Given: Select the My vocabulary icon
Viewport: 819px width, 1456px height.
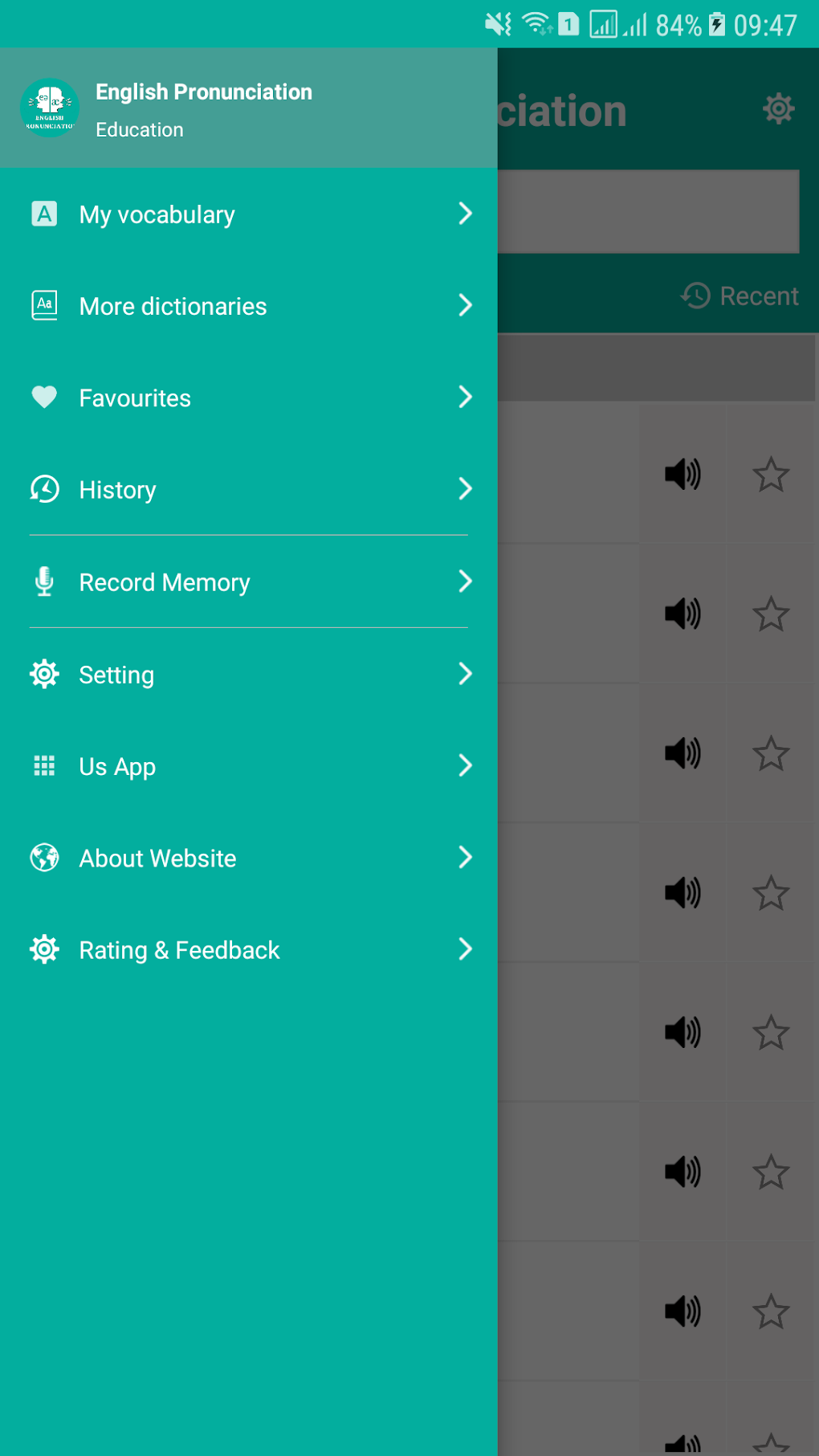Looking at the screenshot, I should 44,214.
